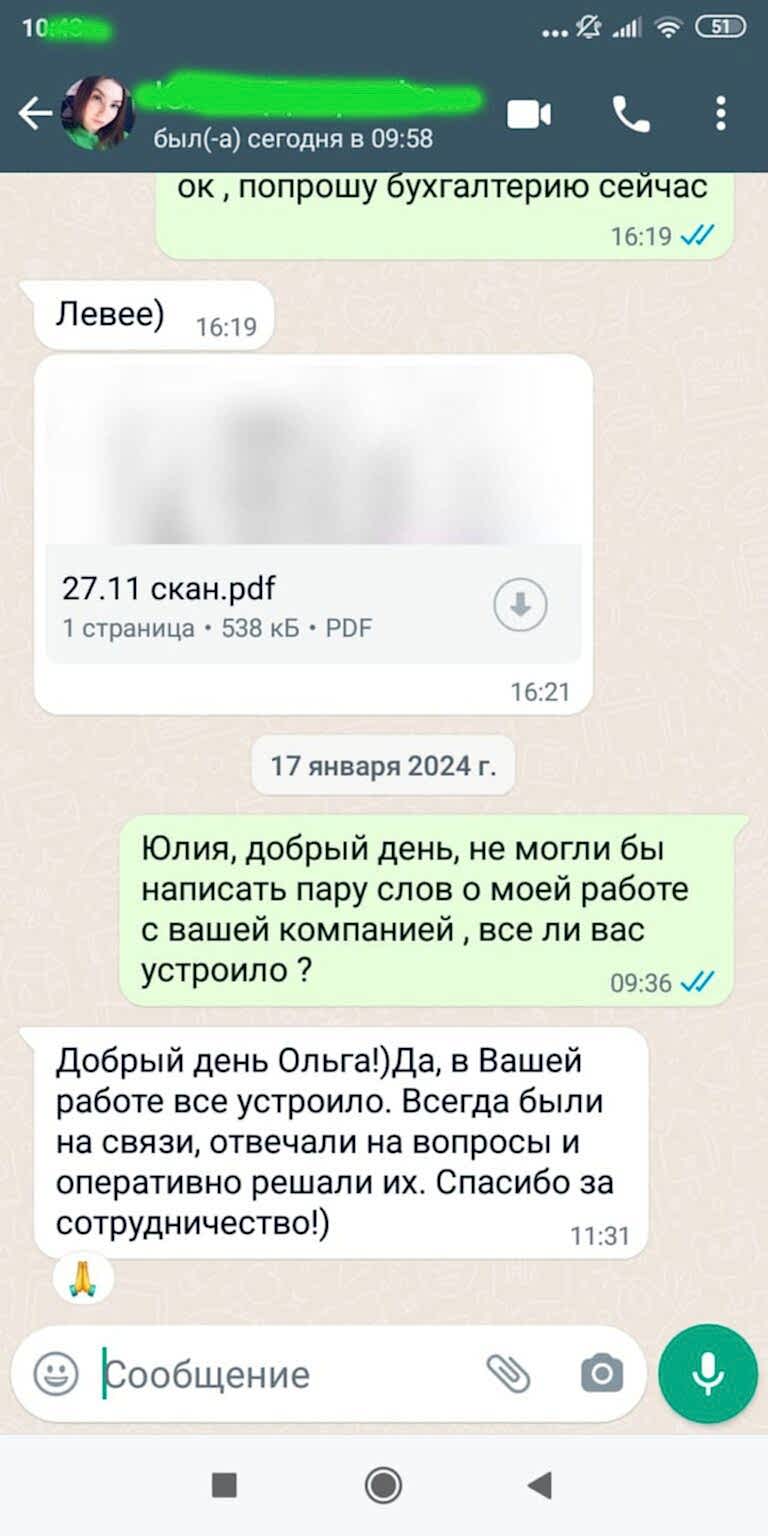Go back to the chat list
This screenshot has height=1536, width=768.
[34, 115]
